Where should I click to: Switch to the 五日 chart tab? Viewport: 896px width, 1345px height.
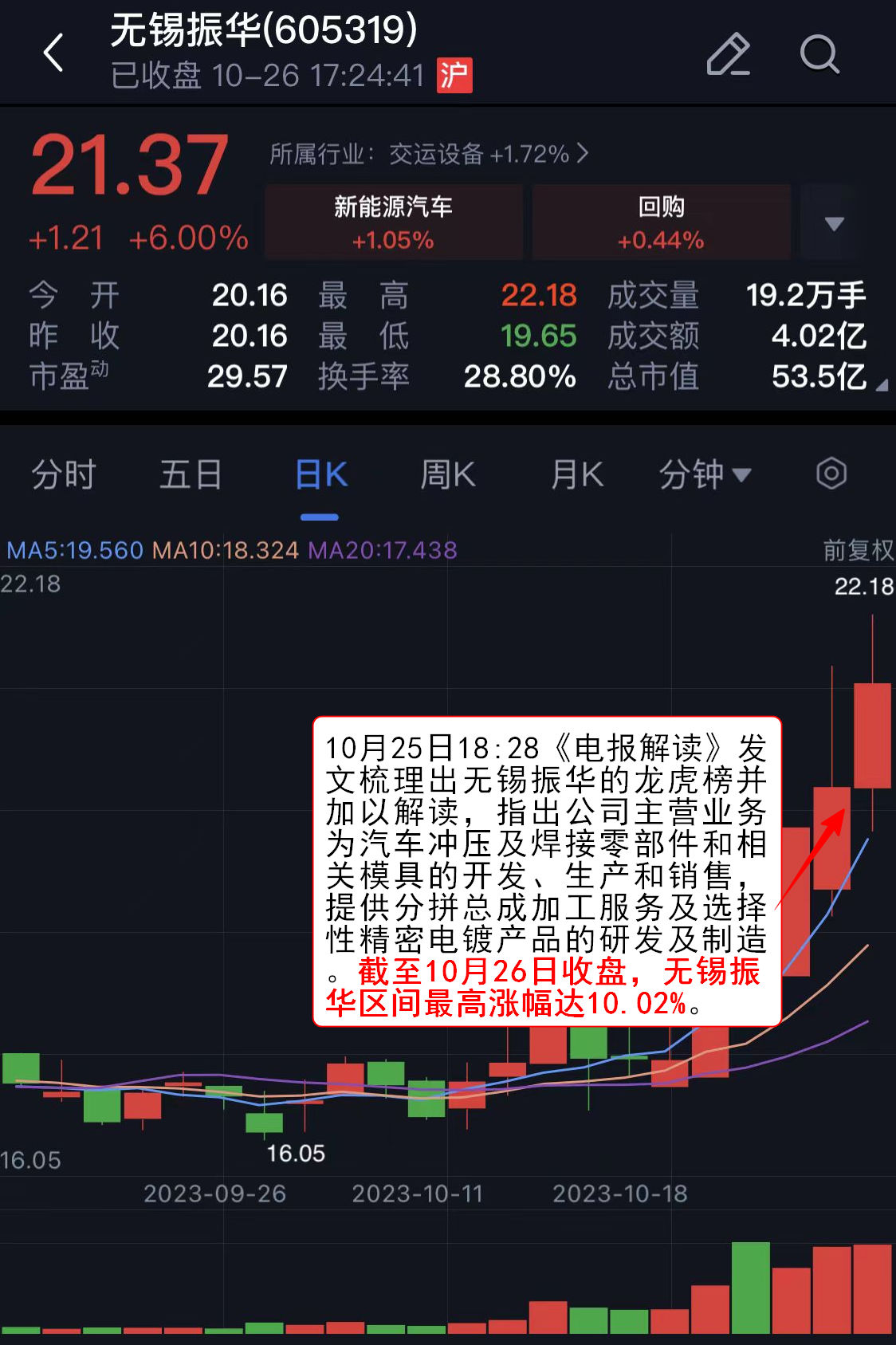point(191,474)
